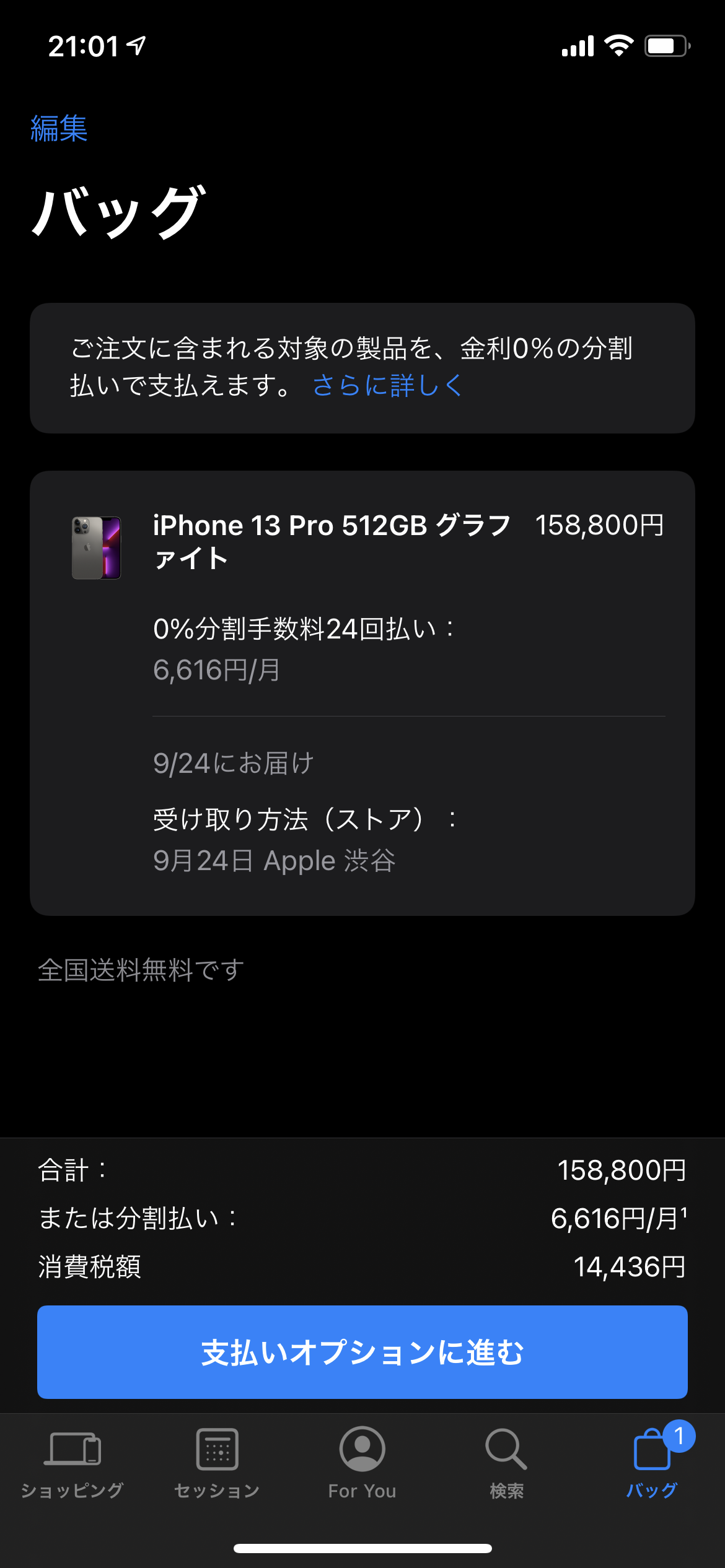Proceed with 支払いオプションに進む button
The width and height of the screenshot is (725, 1568).
click(362, 1352)
